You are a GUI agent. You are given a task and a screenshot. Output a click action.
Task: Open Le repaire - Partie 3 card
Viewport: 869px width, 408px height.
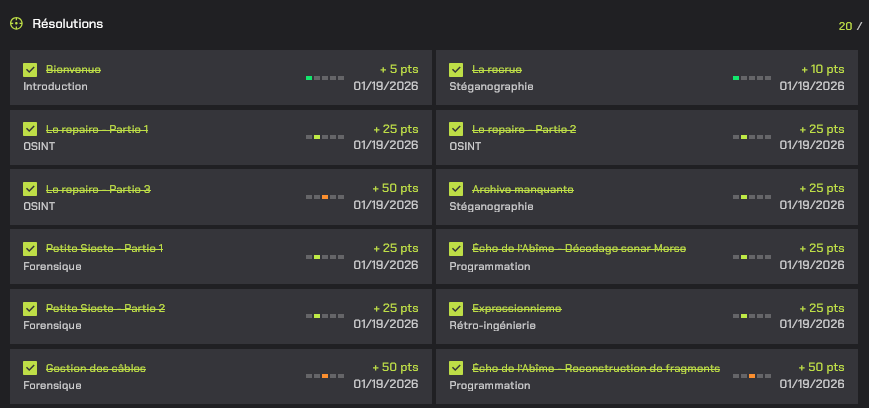[x=98, y=189]
